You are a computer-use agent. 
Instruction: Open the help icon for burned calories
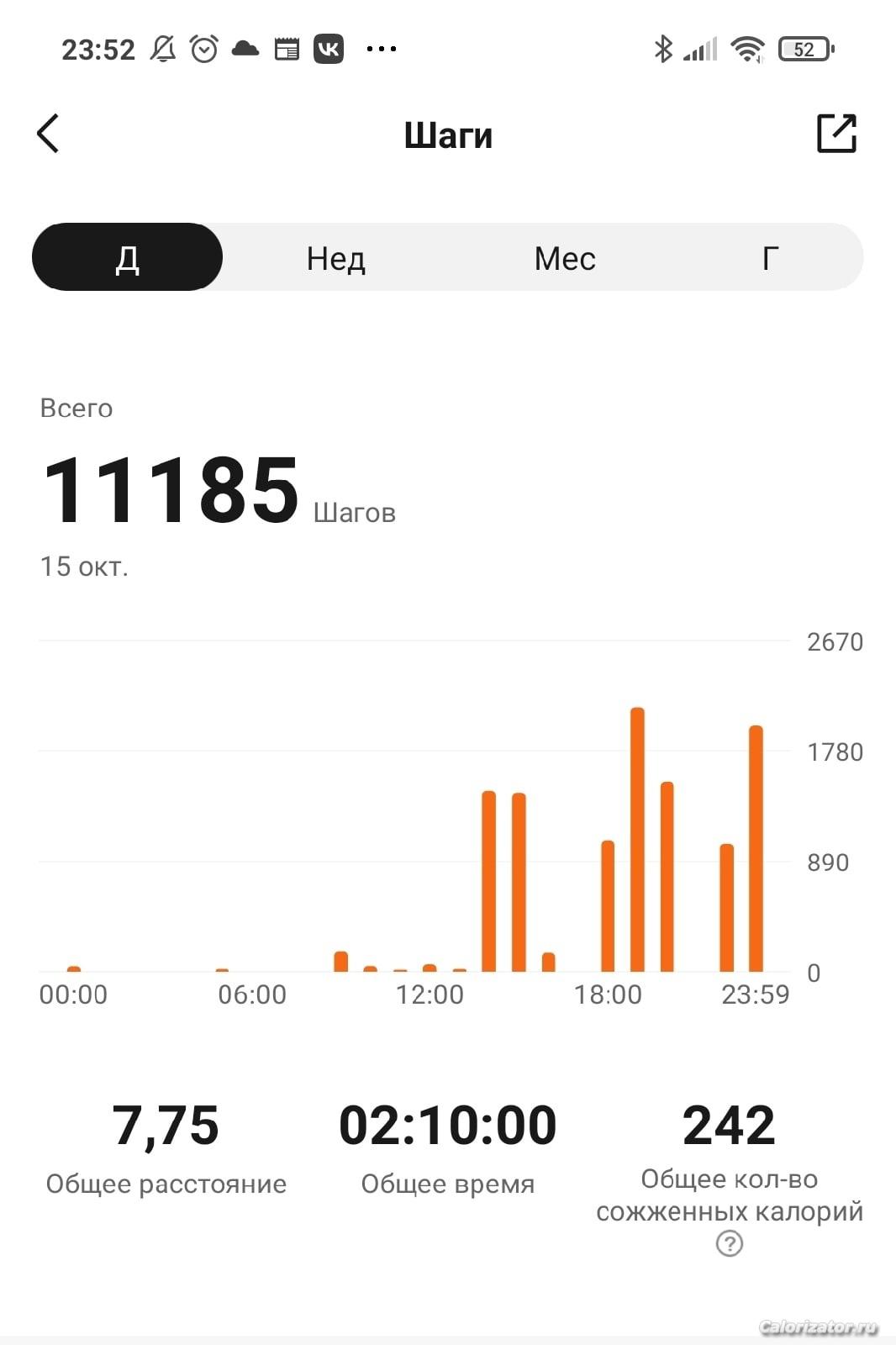tap(730, 1243)
